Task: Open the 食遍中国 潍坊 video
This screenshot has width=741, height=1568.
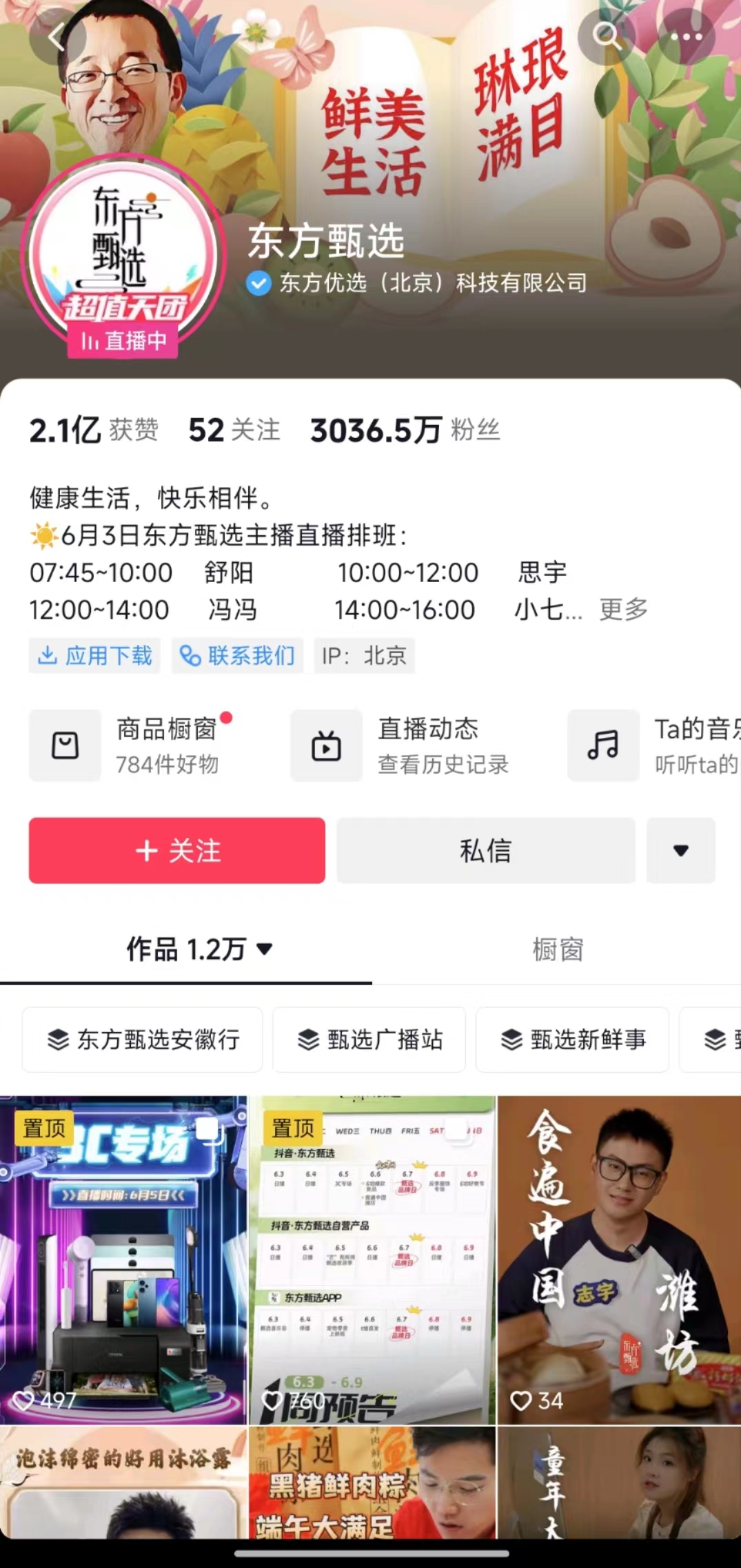Action: tap(619, 1259)
